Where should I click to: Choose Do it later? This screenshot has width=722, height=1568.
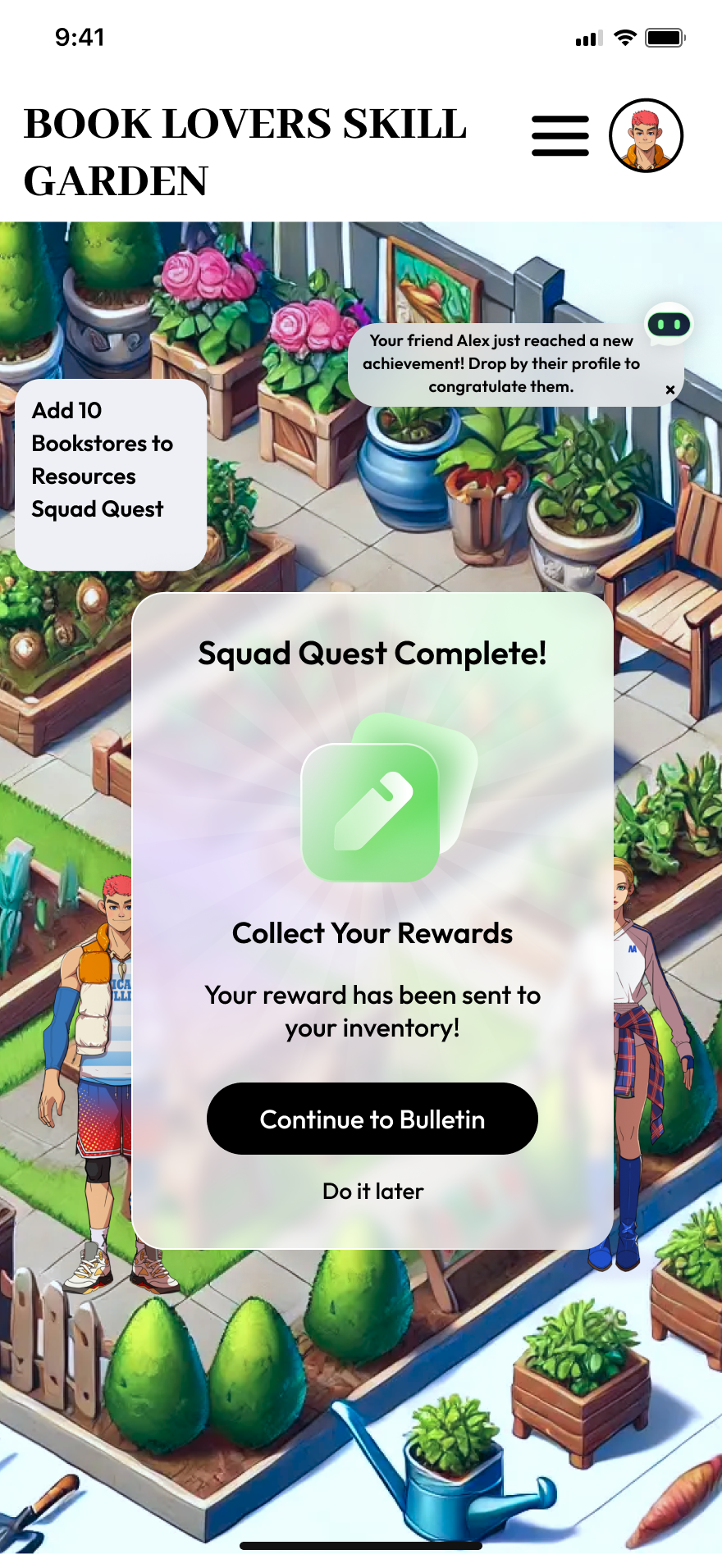coord(372,1191)
